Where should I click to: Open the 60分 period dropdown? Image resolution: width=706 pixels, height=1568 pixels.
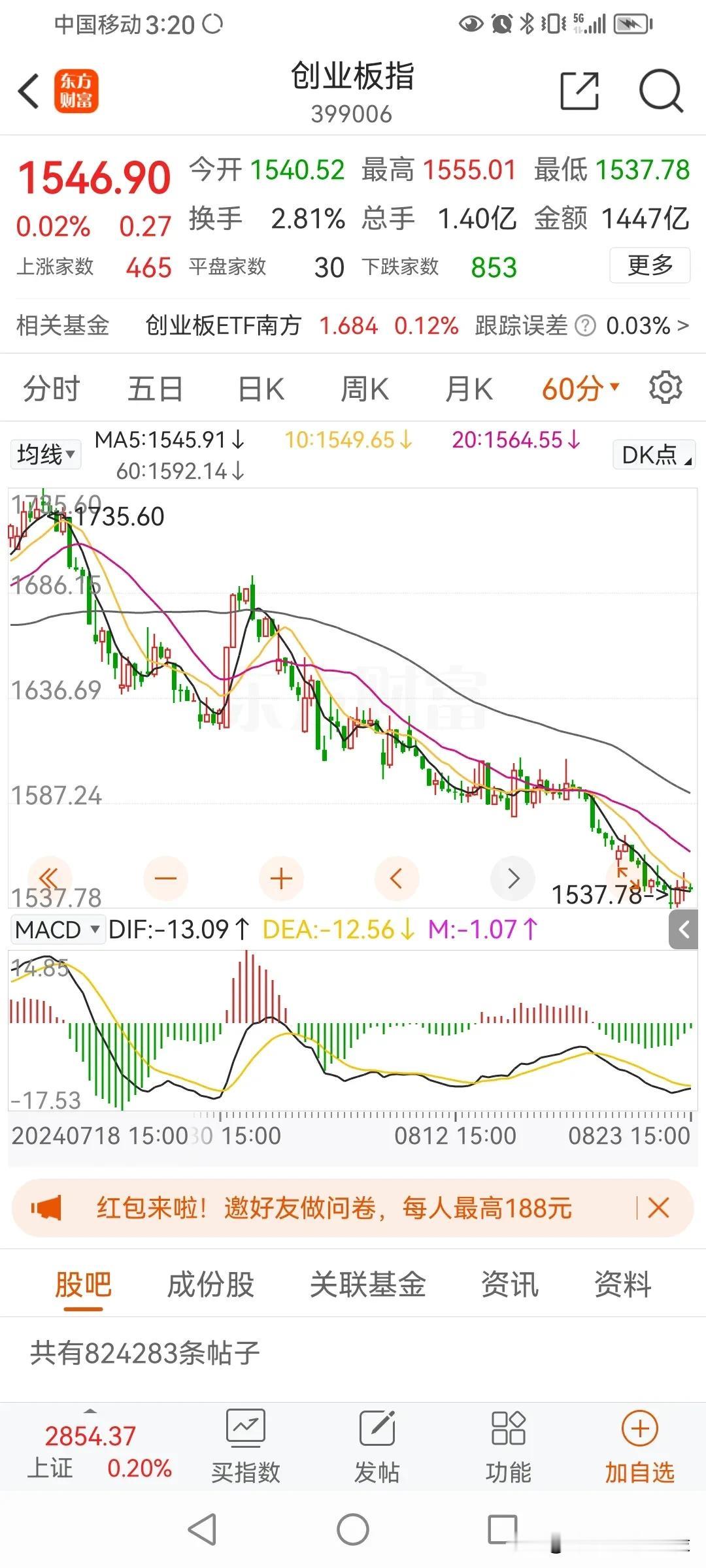[580, 389]
